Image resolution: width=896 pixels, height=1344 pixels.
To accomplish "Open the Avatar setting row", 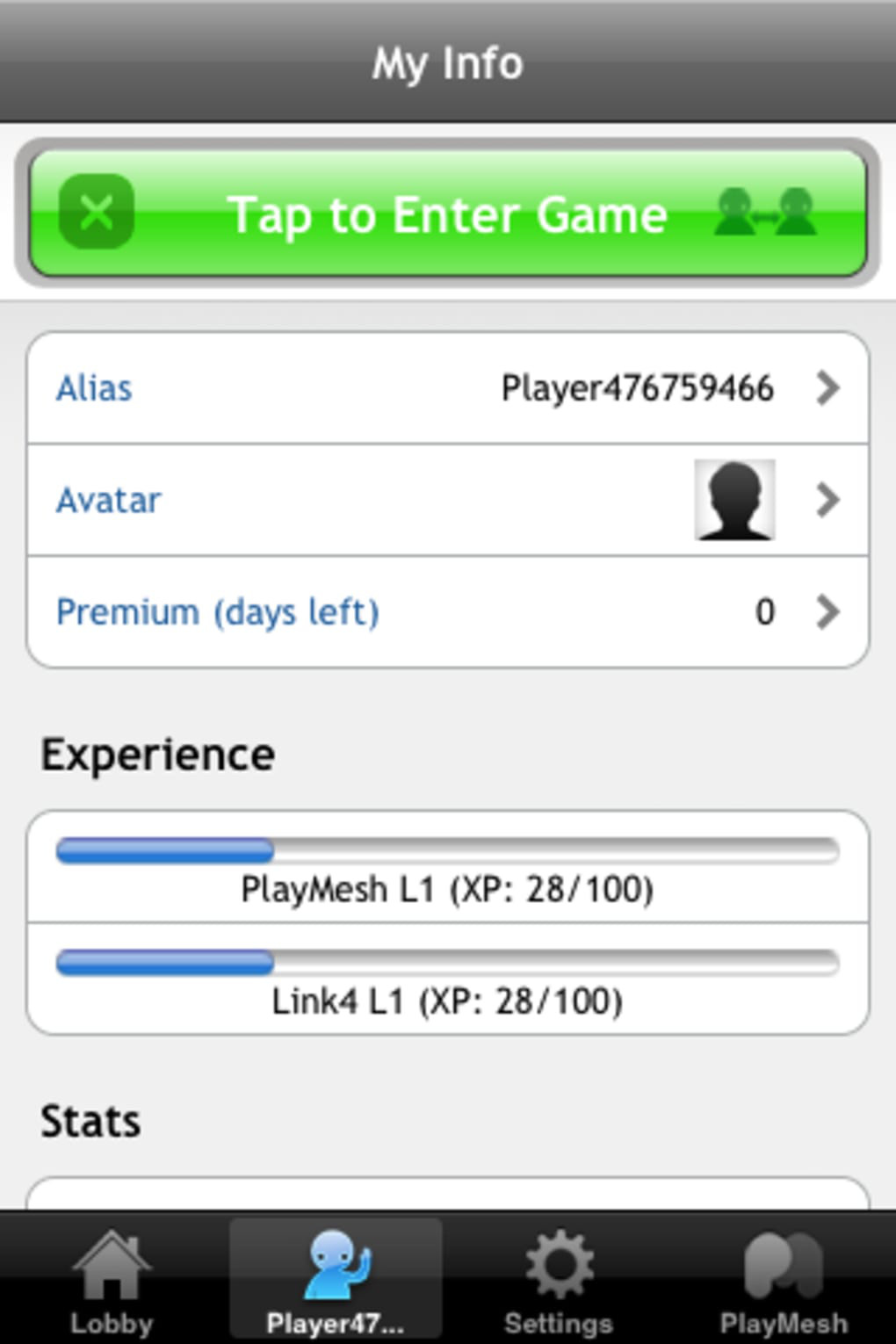I will click(448, 500).
